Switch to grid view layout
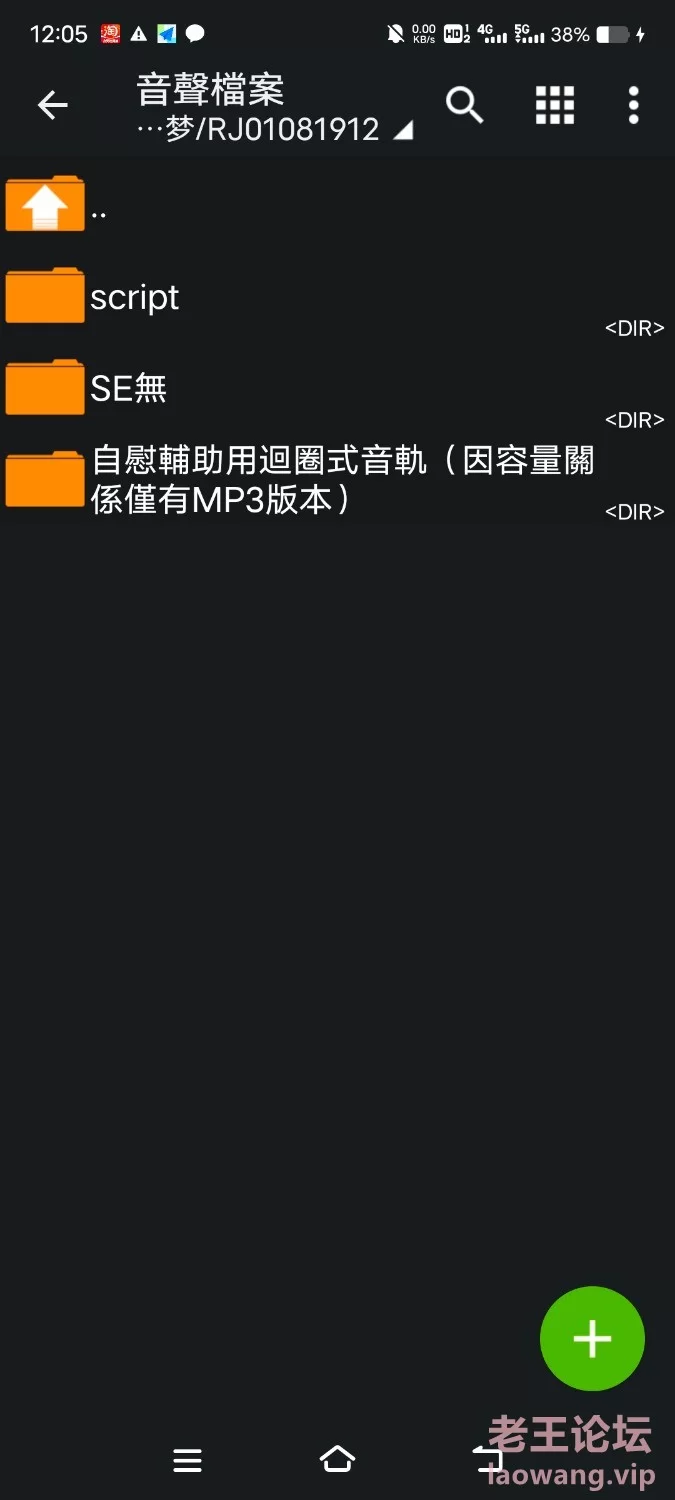This screenshot has height=1500, width=675. point(555,105)
